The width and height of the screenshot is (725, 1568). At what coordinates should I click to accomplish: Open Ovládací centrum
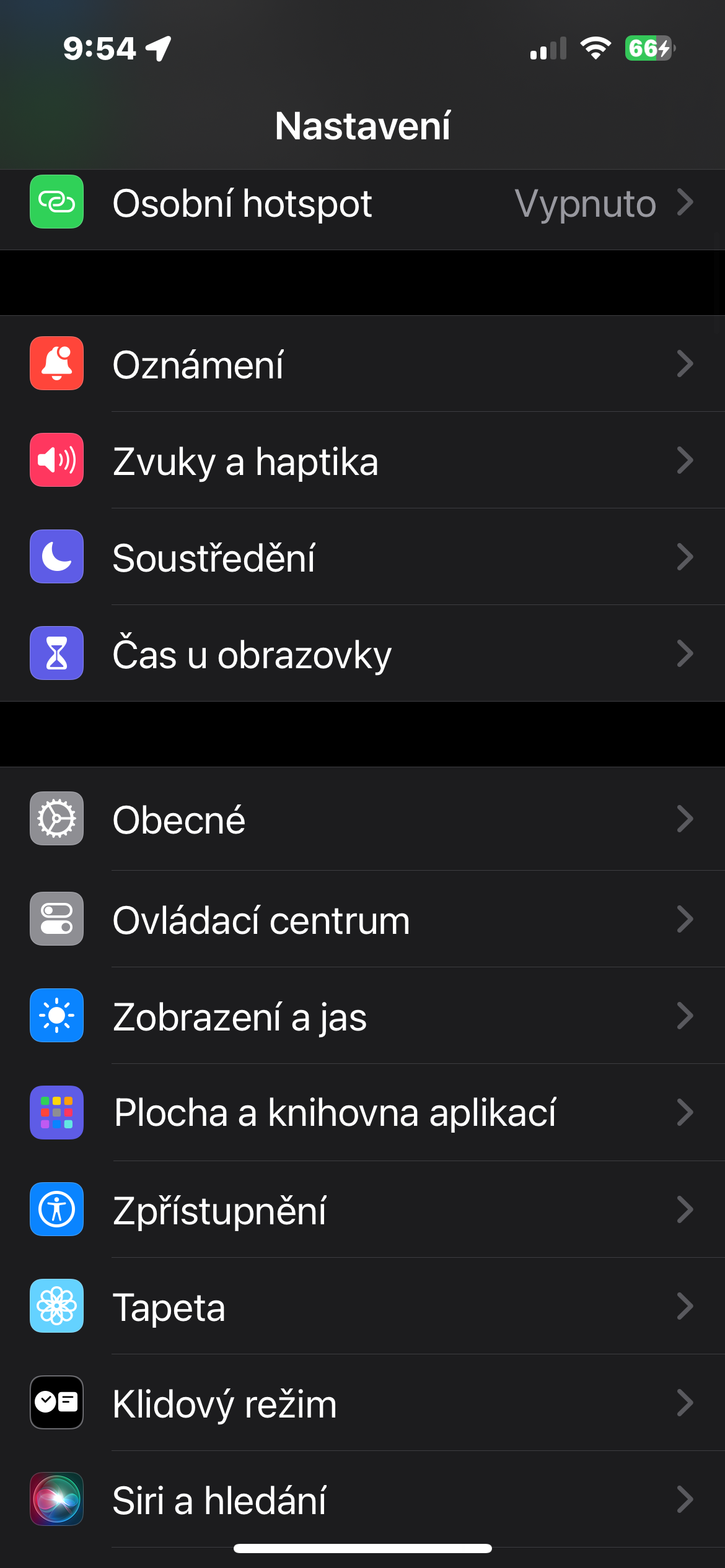[362, 920]
